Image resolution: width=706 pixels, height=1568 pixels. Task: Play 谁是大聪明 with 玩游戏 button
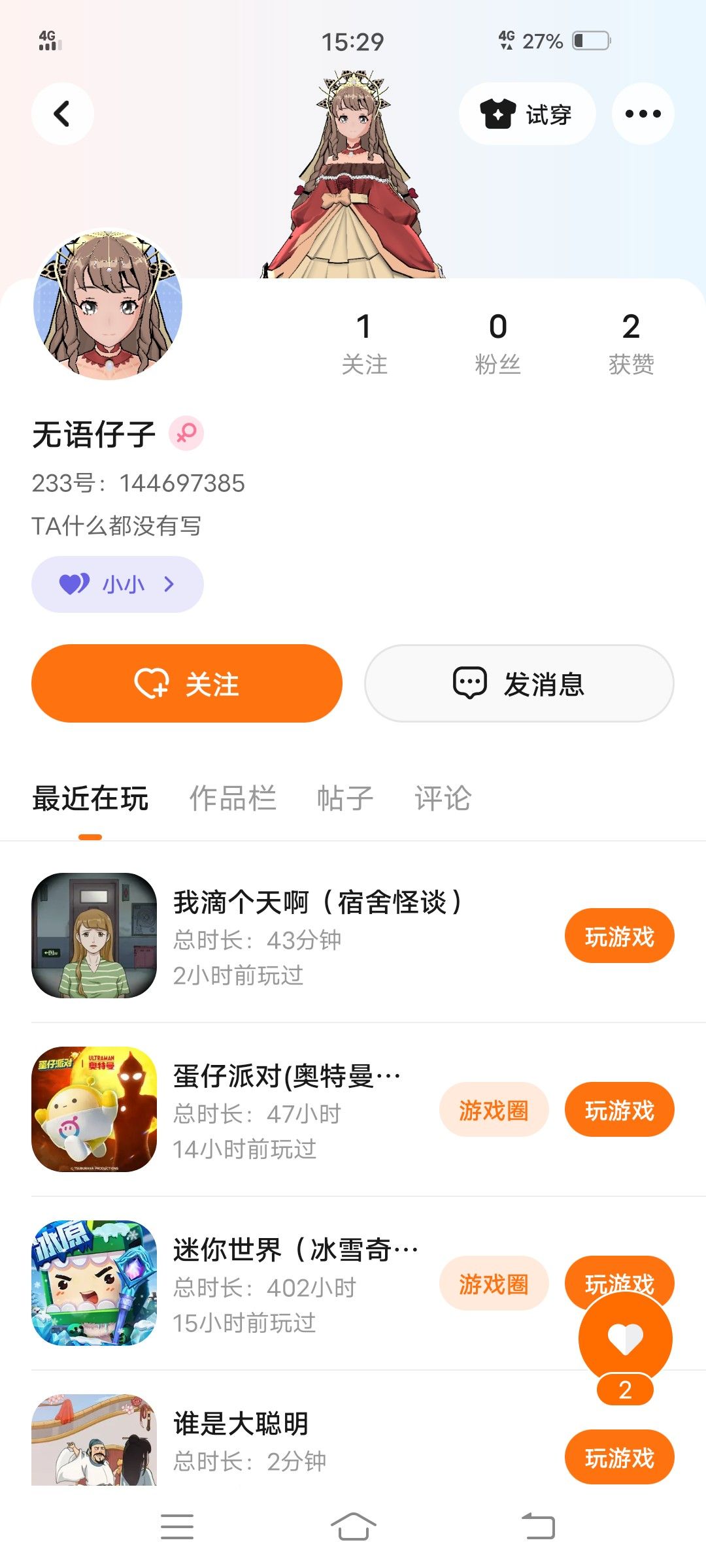pyautogui.click(x=619, y=1458)
